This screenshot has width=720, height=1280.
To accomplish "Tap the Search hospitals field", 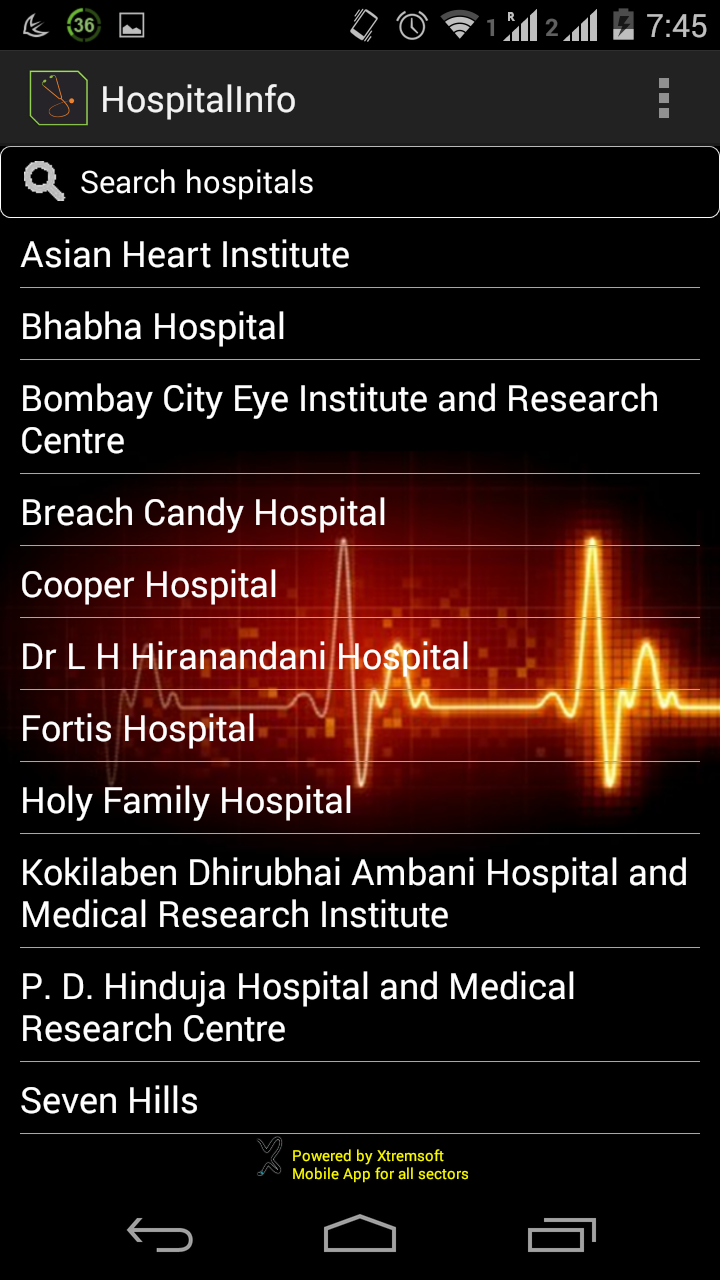I will coord(360,183).
